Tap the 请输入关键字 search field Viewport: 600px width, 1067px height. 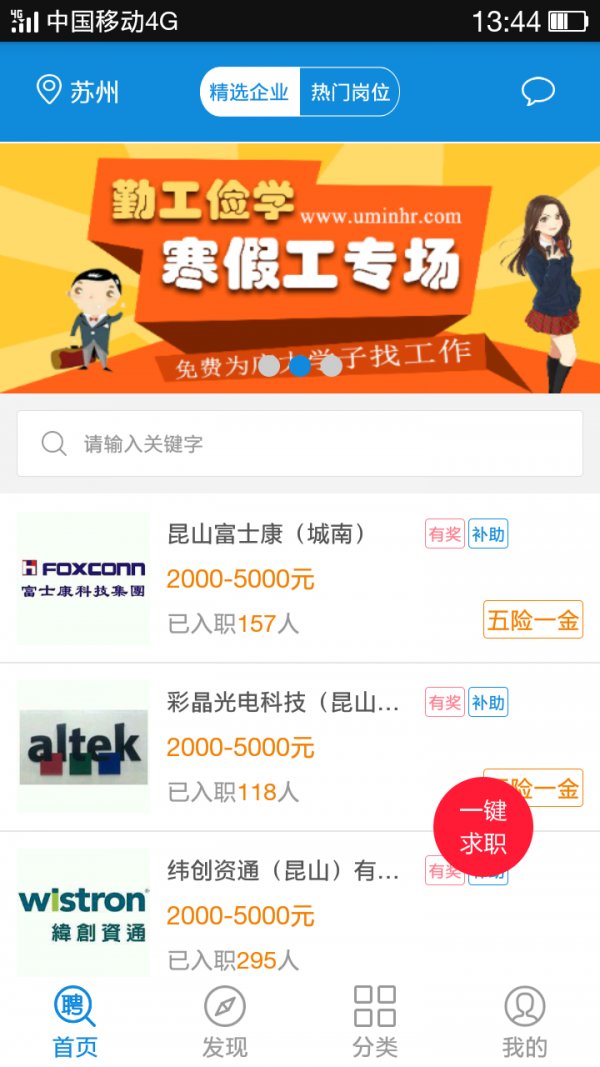[300, 443]
